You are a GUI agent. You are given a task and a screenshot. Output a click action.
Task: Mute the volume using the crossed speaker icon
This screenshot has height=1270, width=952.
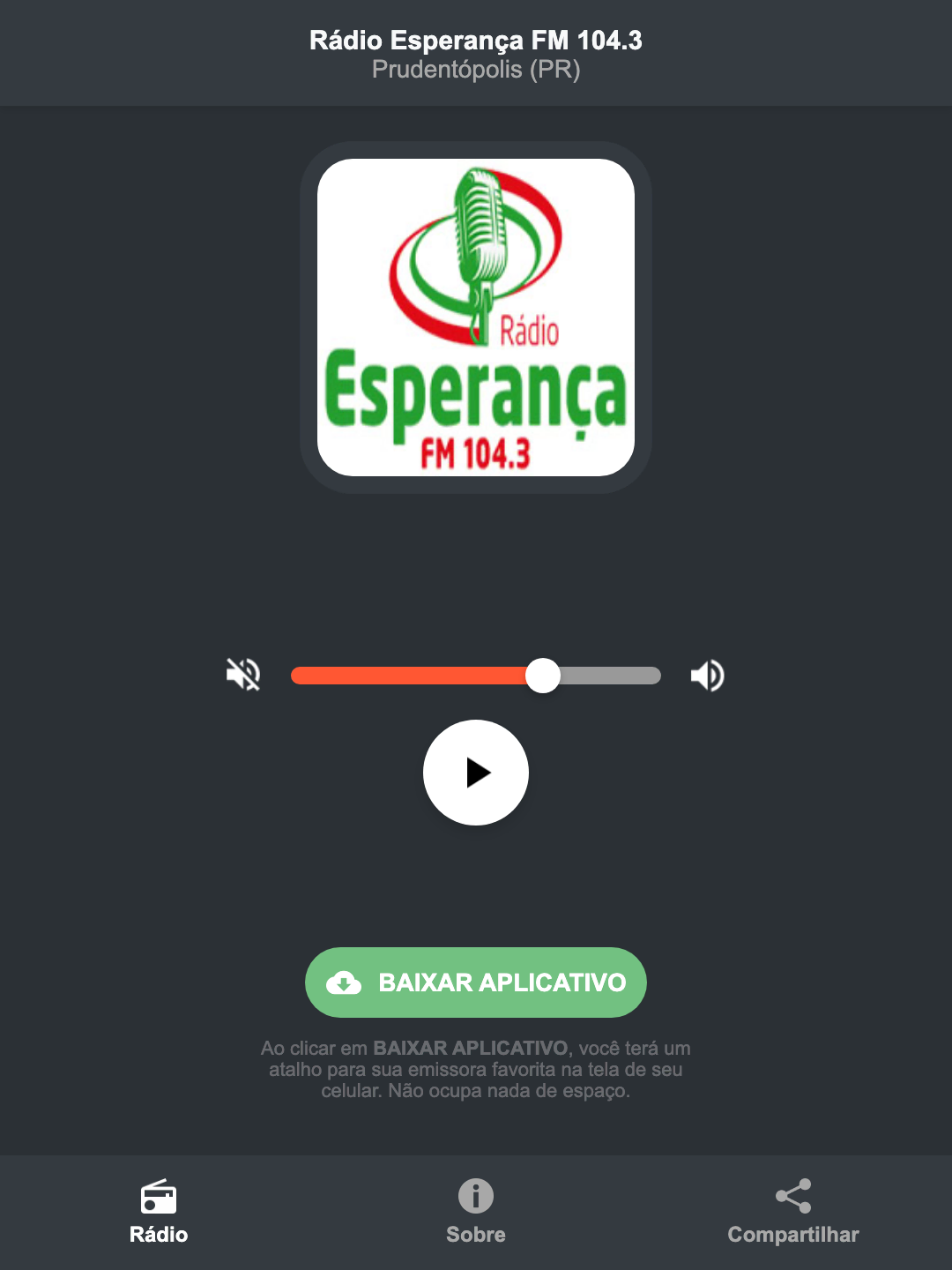click(243, 675)
